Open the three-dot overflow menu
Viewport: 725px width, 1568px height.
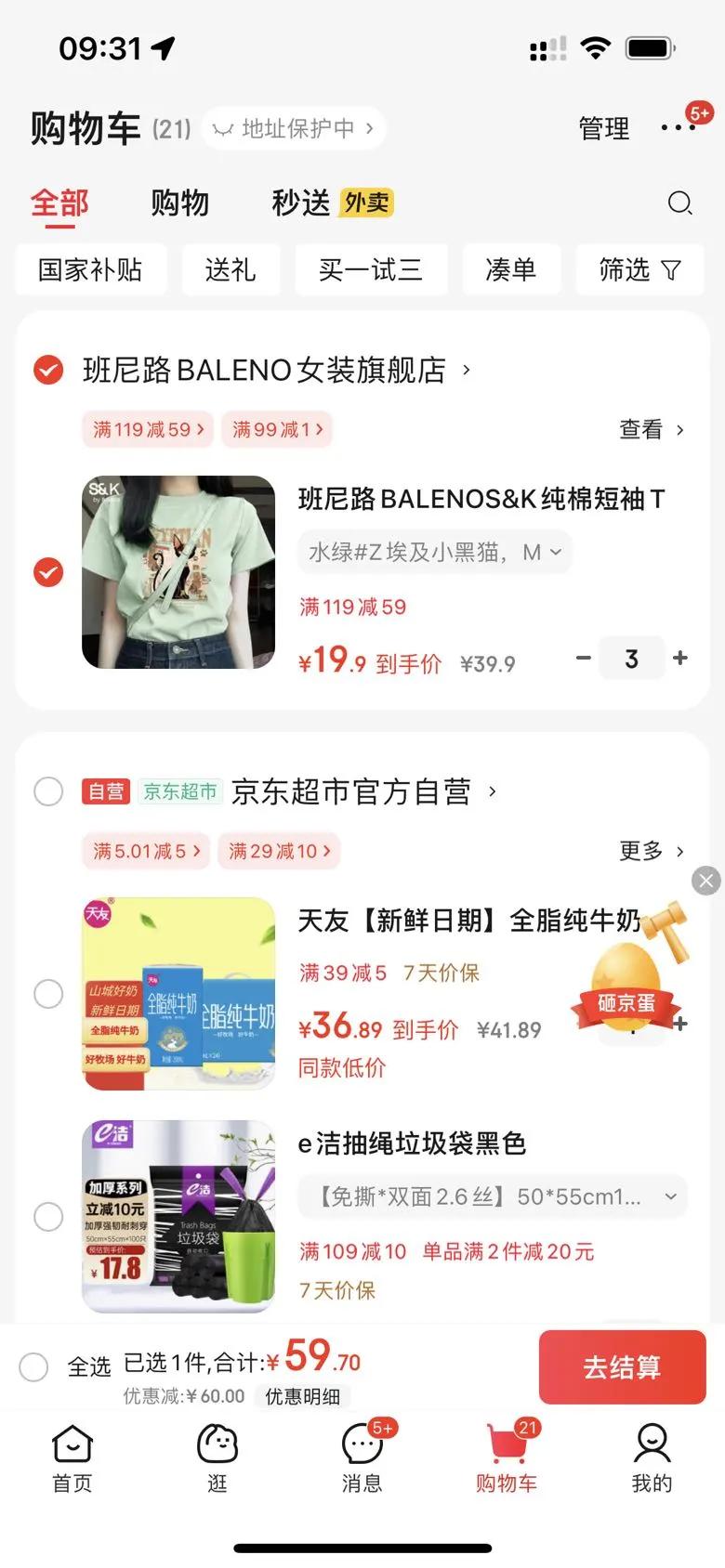678,128
